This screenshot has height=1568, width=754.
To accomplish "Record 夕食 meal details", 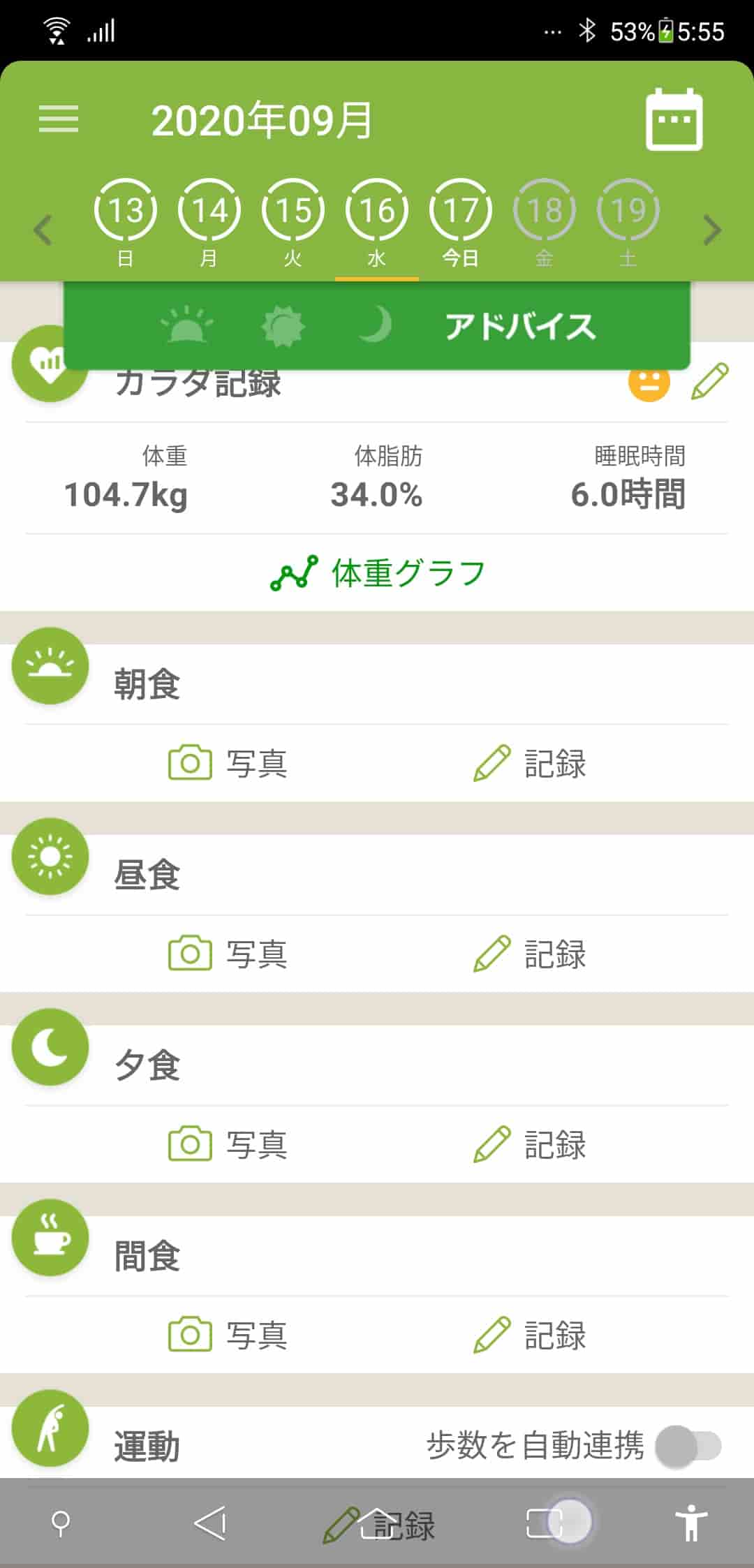I will (530, 1144).
